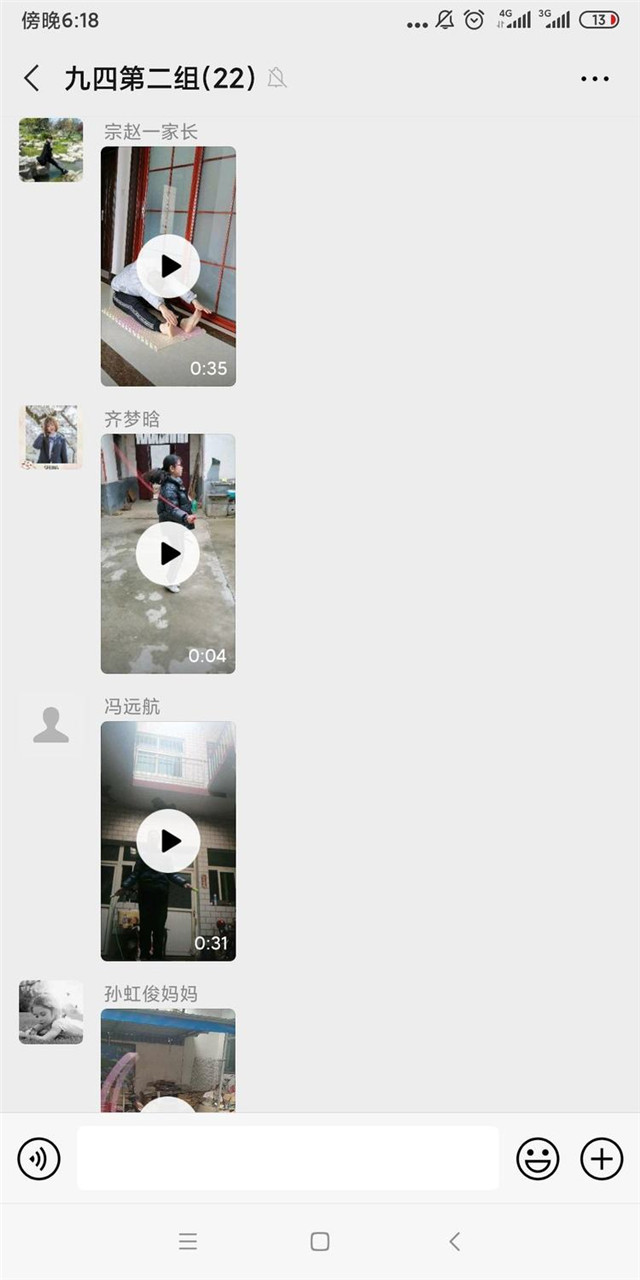Open 孙虹俊妈妈's video message
Screen dimensions: 640x1280
168,1060
